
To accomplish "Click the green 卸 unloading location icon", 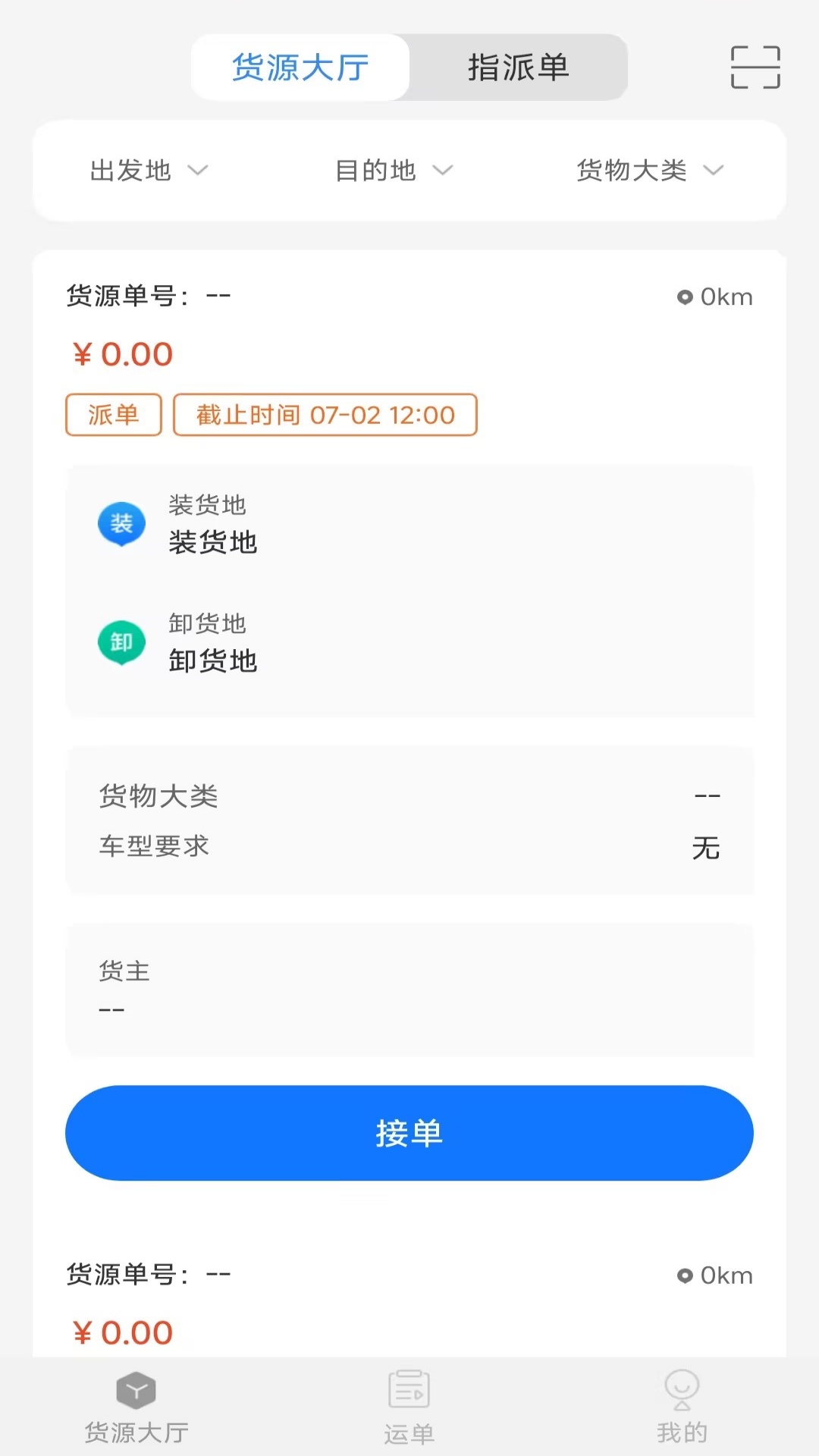I will (121, 642).
